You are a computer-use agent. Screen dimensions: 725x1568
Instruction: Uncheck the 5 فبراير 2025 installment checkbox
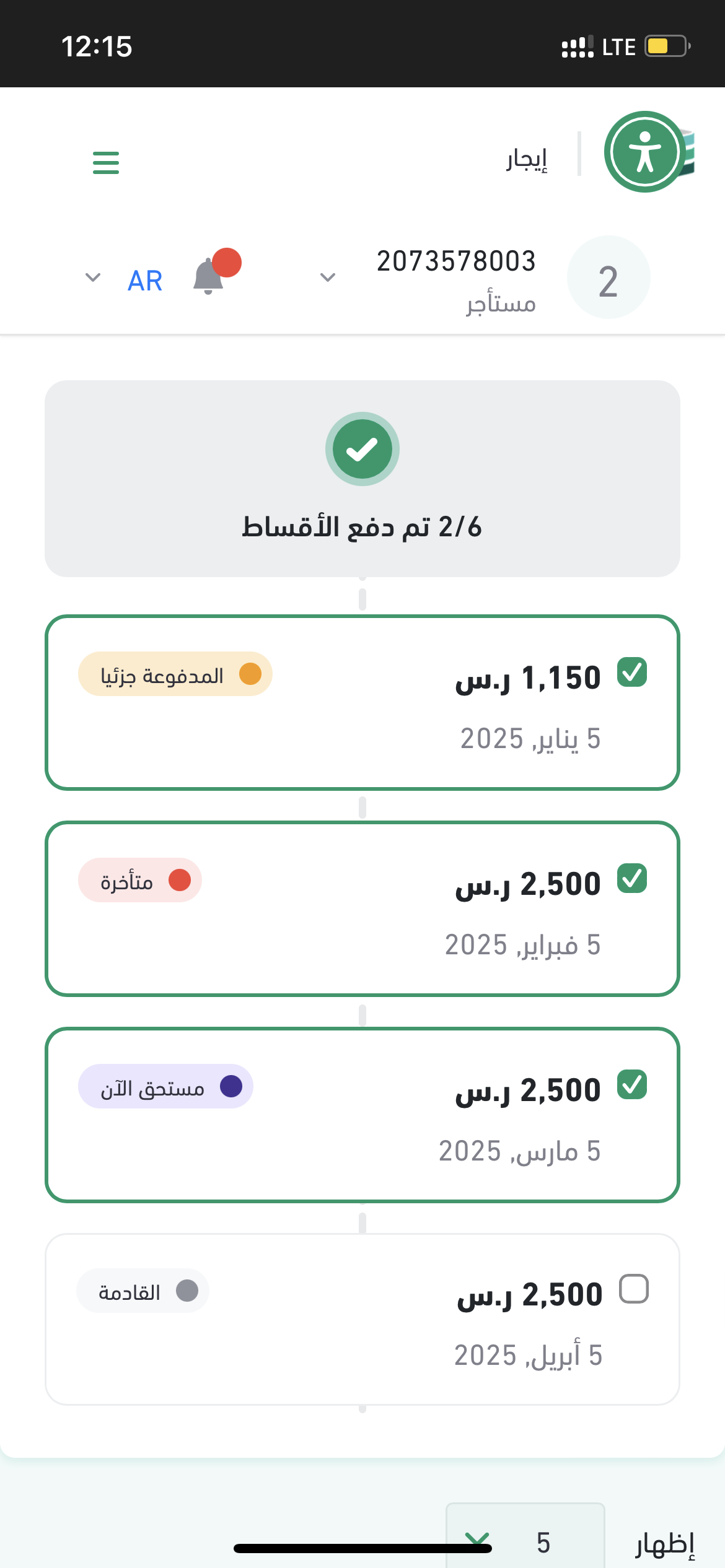pyautogui.click(x=632, y=879)
